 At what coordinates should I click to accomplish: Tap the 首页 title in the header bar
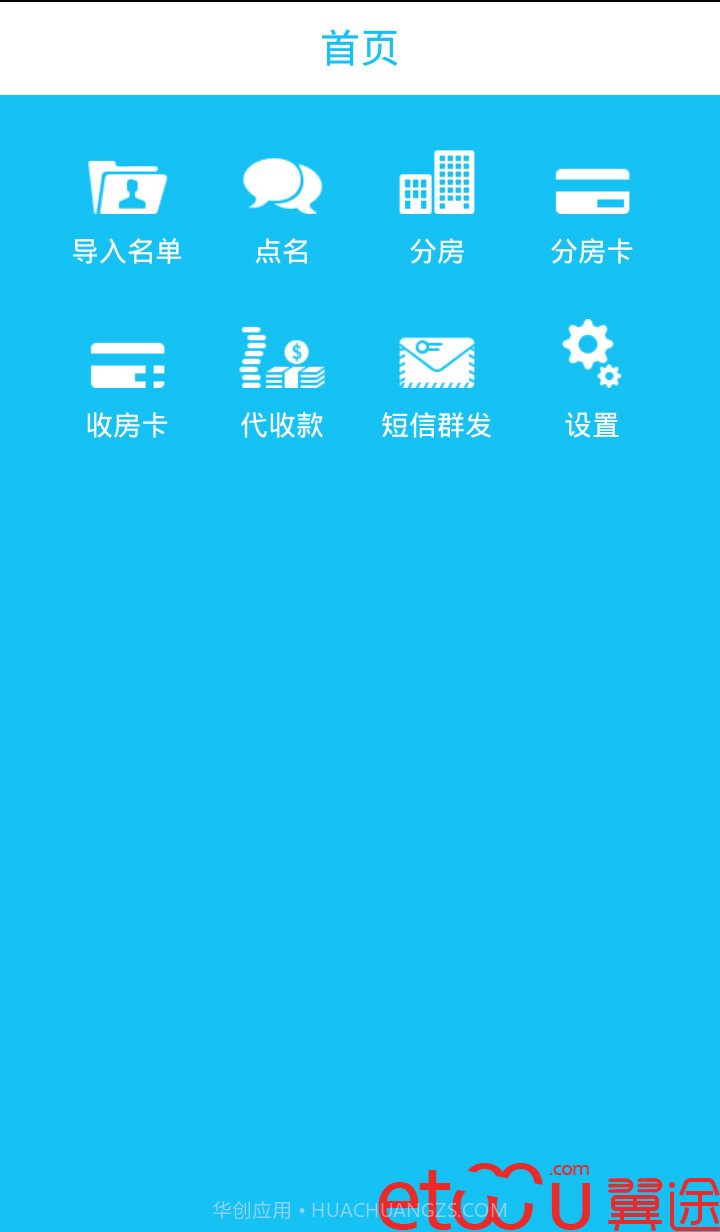[x=359, y=45]
